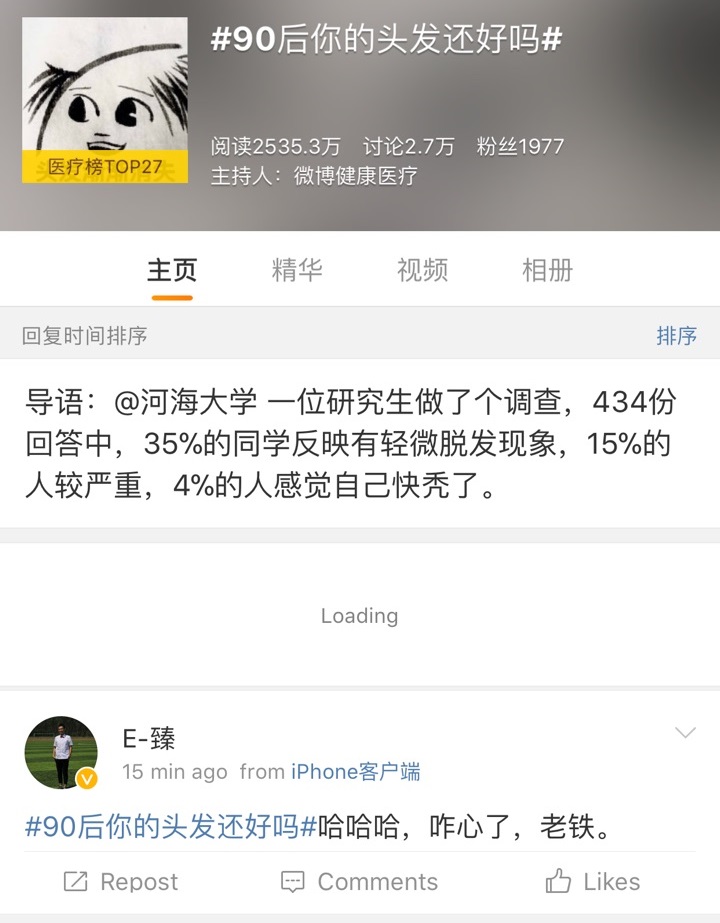The height and width of the screenshot is (923, 720).
Task: Switch to the 视频 tab
Action: (422, 270)
